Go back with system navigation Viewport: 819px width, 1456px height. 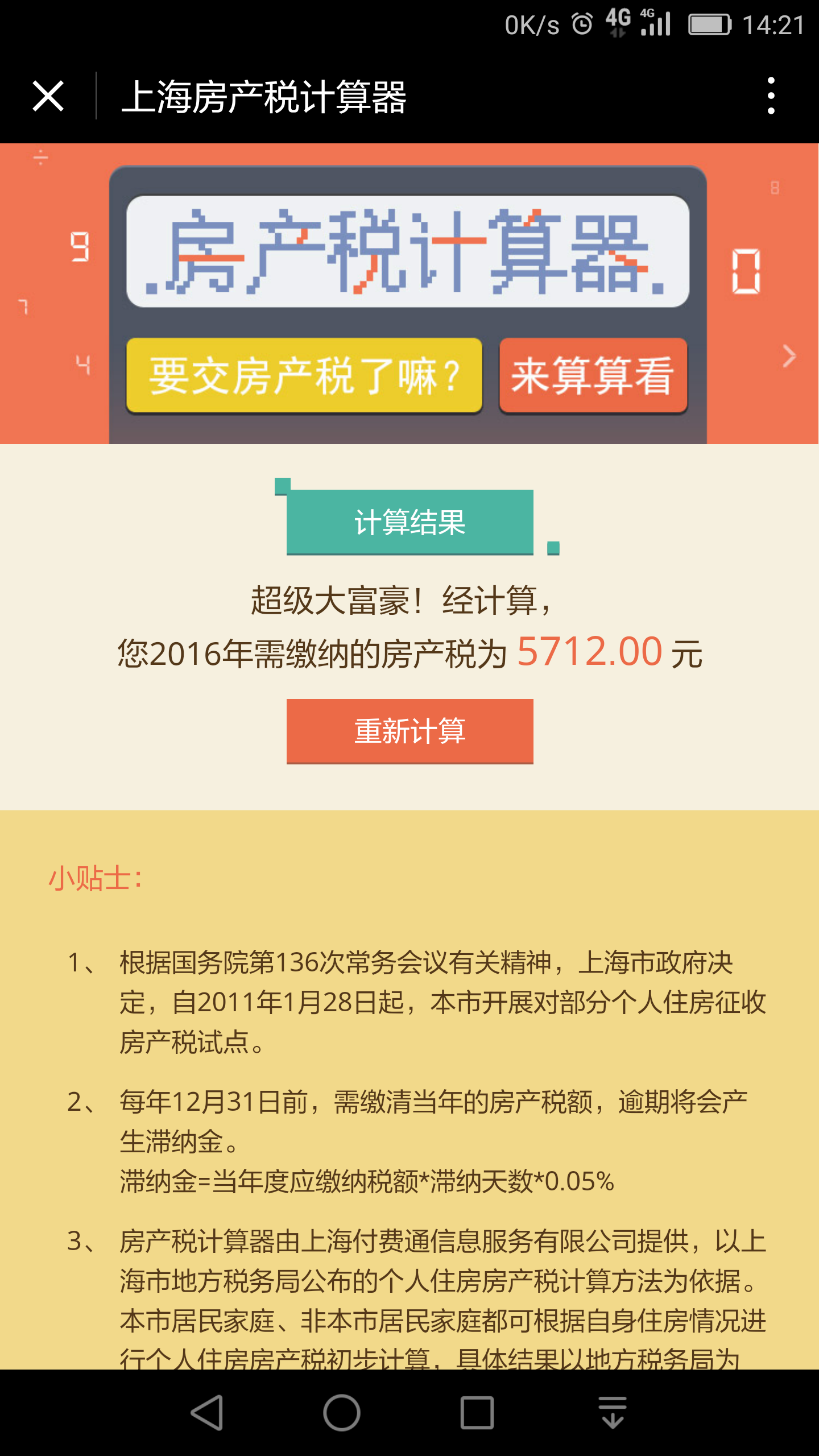207,1412
